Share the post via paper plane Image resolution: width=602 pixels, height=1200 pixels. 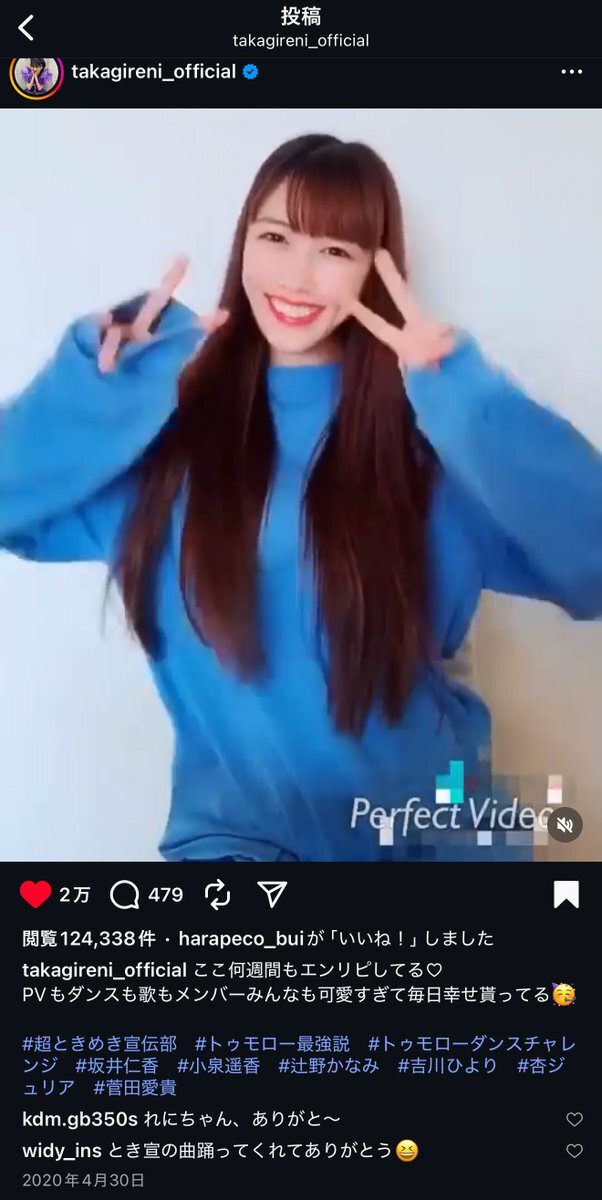[272, 894]
